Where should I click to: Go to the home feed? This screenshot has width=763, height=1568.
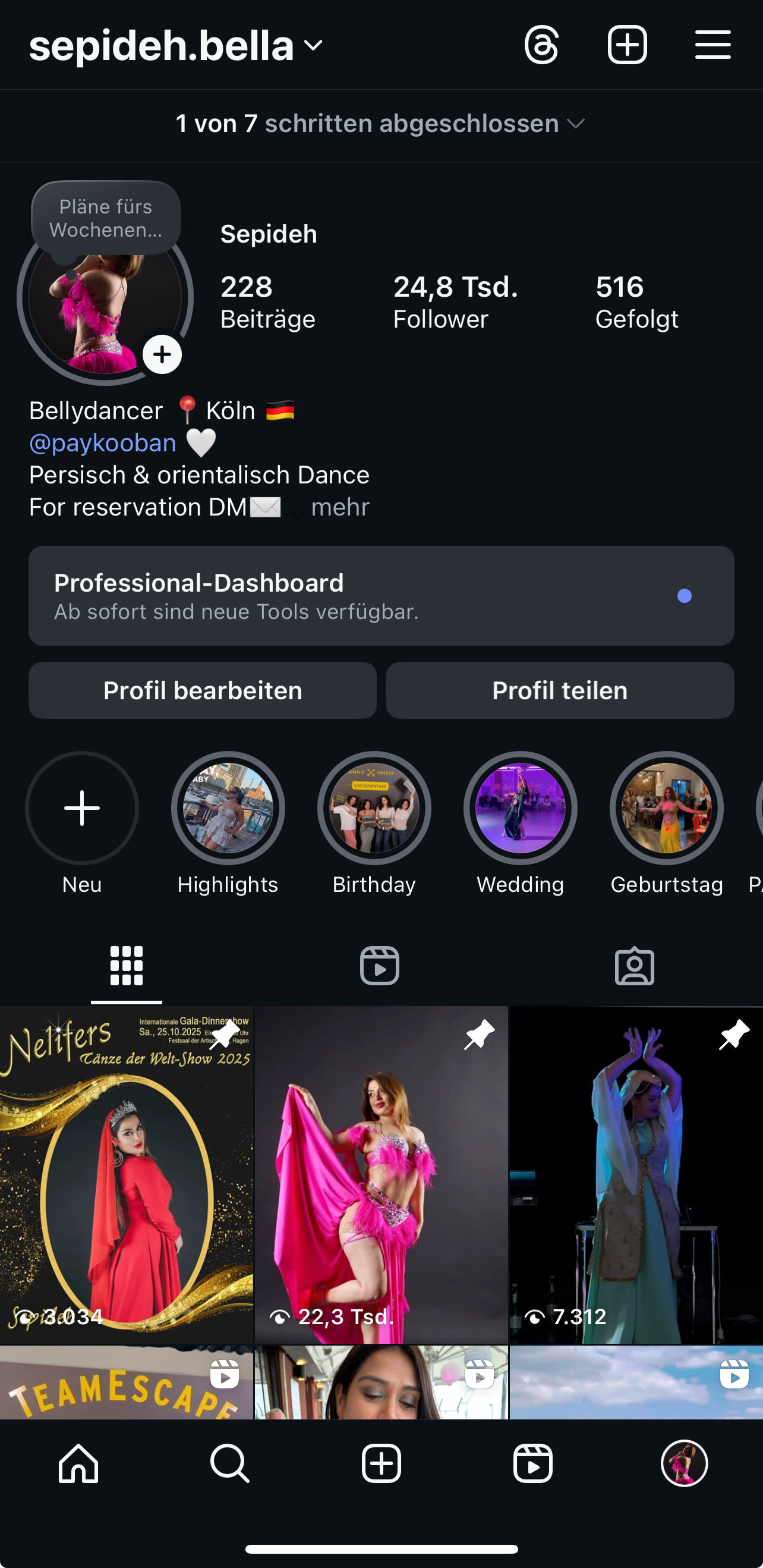[x=78, y=1463]
